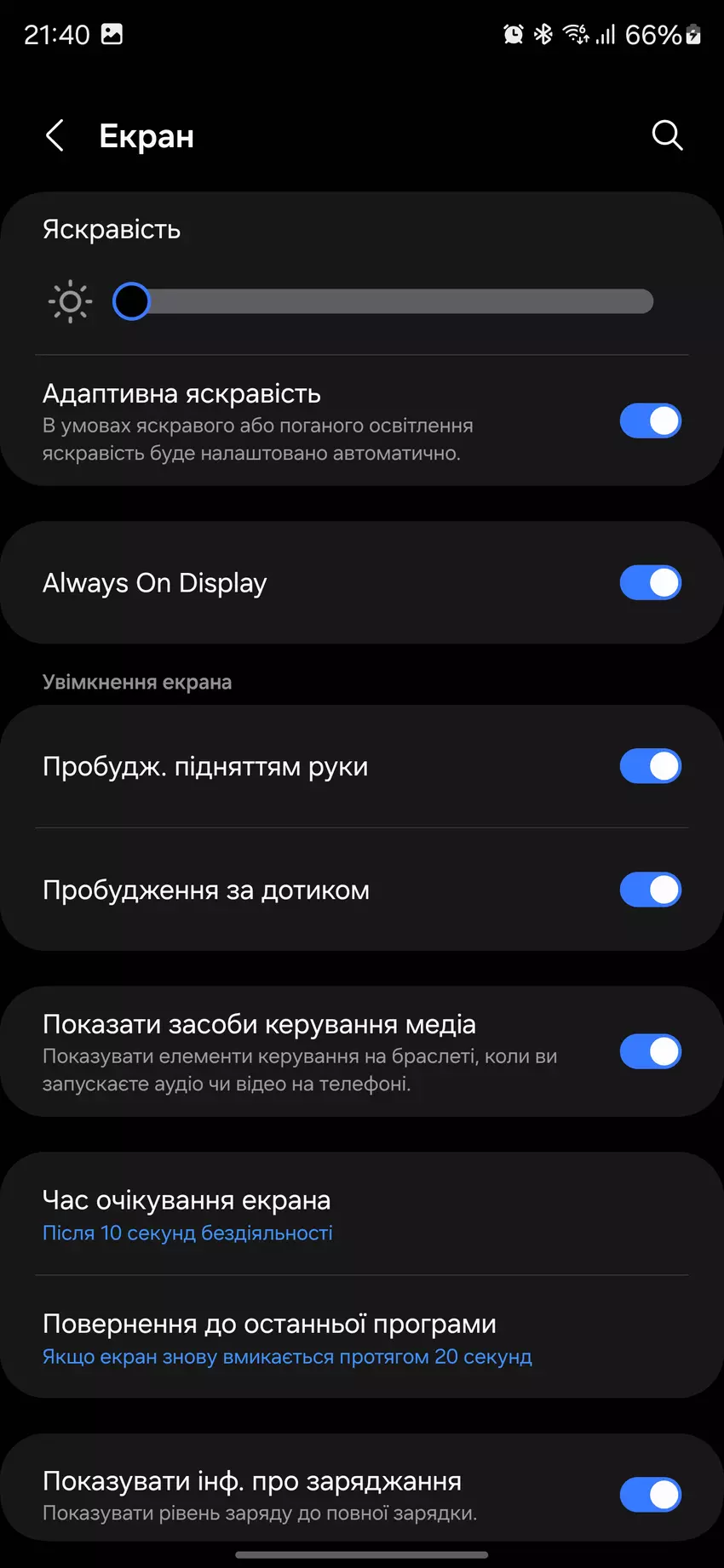This screenshot has width=724, height=1568.
Task: Switch off Пробудження за дотиком
Action: (650, 890)
